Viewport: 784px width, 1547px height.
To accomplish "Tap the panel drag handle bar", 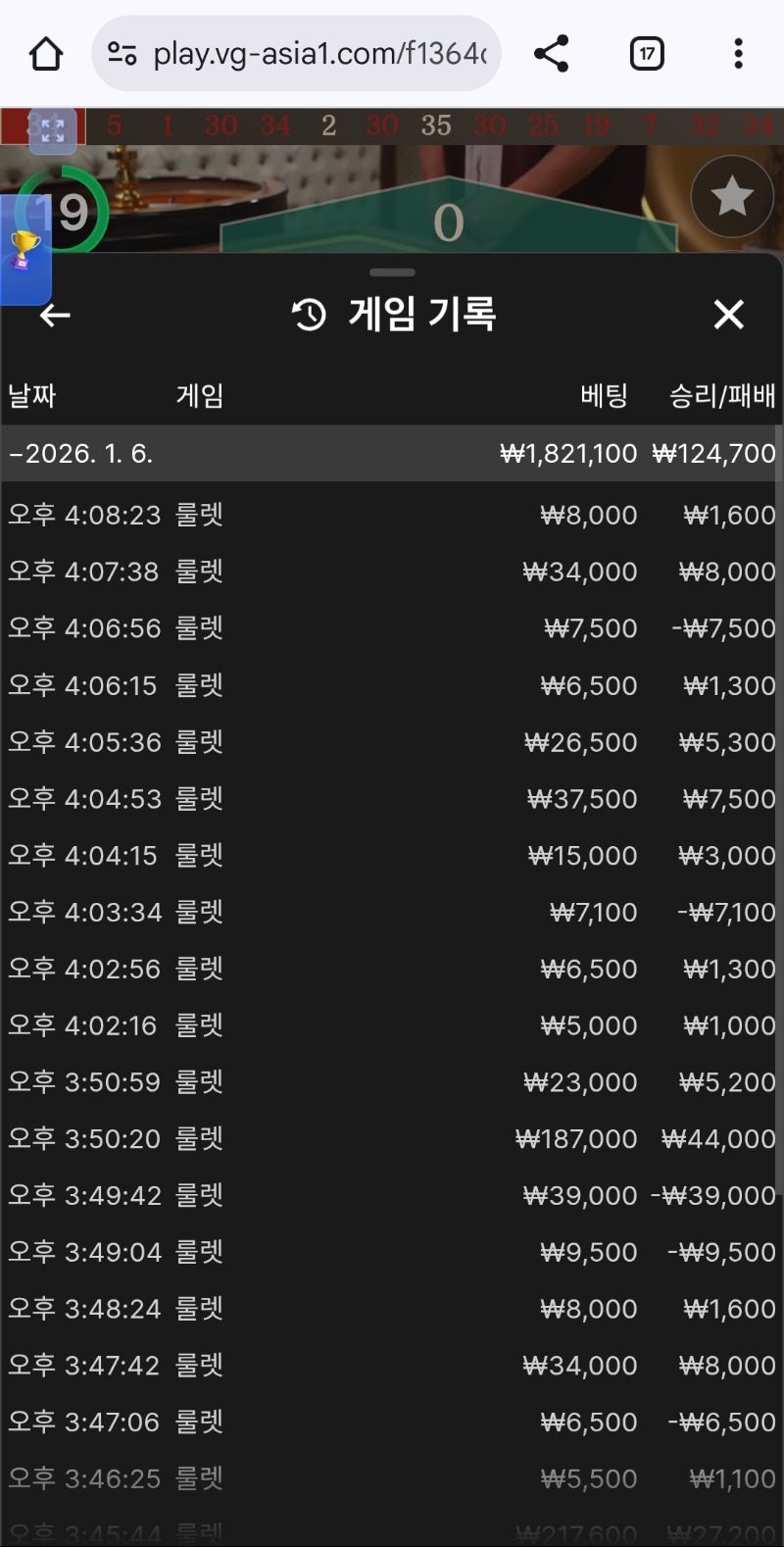I will 392,273.
